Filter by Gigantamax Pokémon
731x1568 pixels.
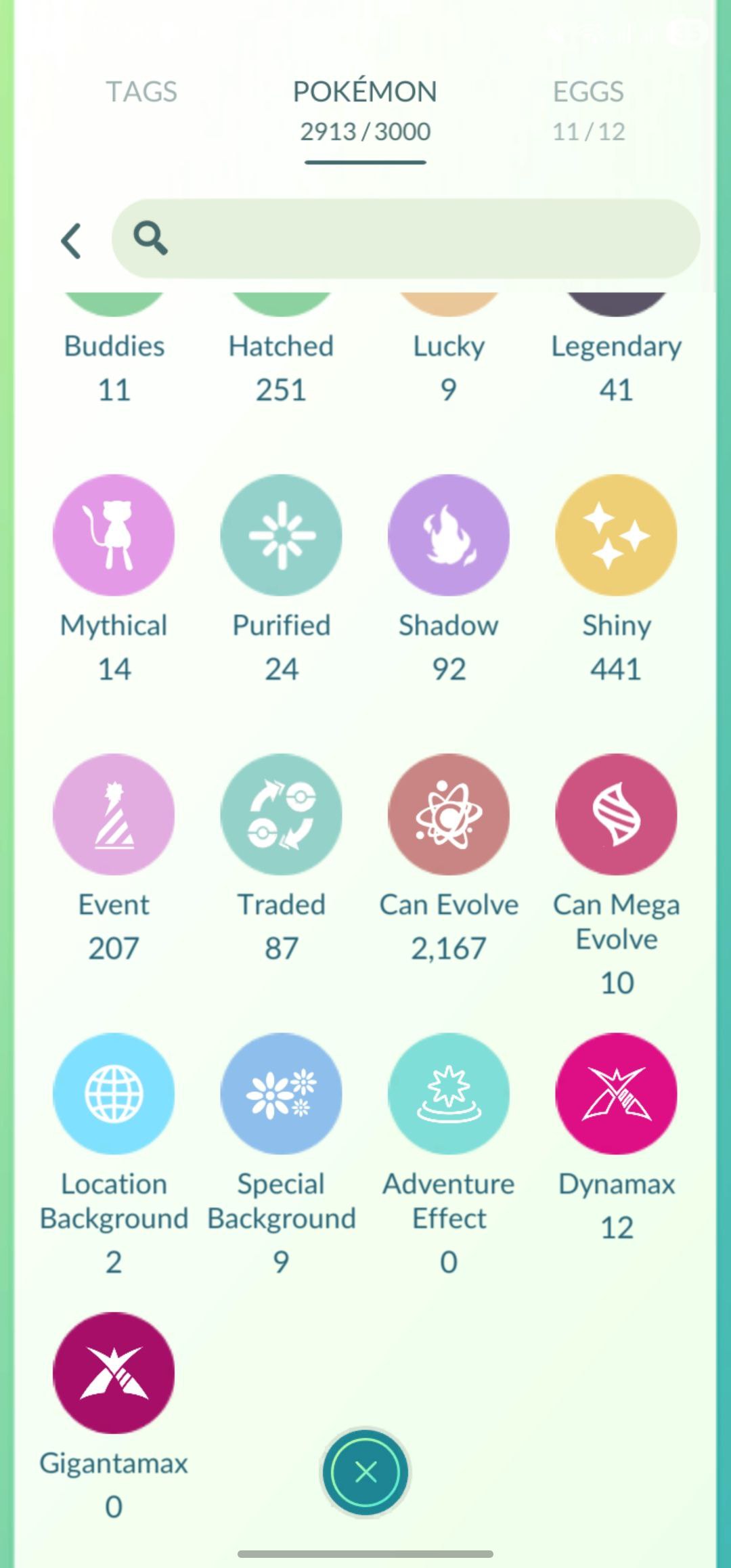pyautogui.click(x=114, y=1372)
